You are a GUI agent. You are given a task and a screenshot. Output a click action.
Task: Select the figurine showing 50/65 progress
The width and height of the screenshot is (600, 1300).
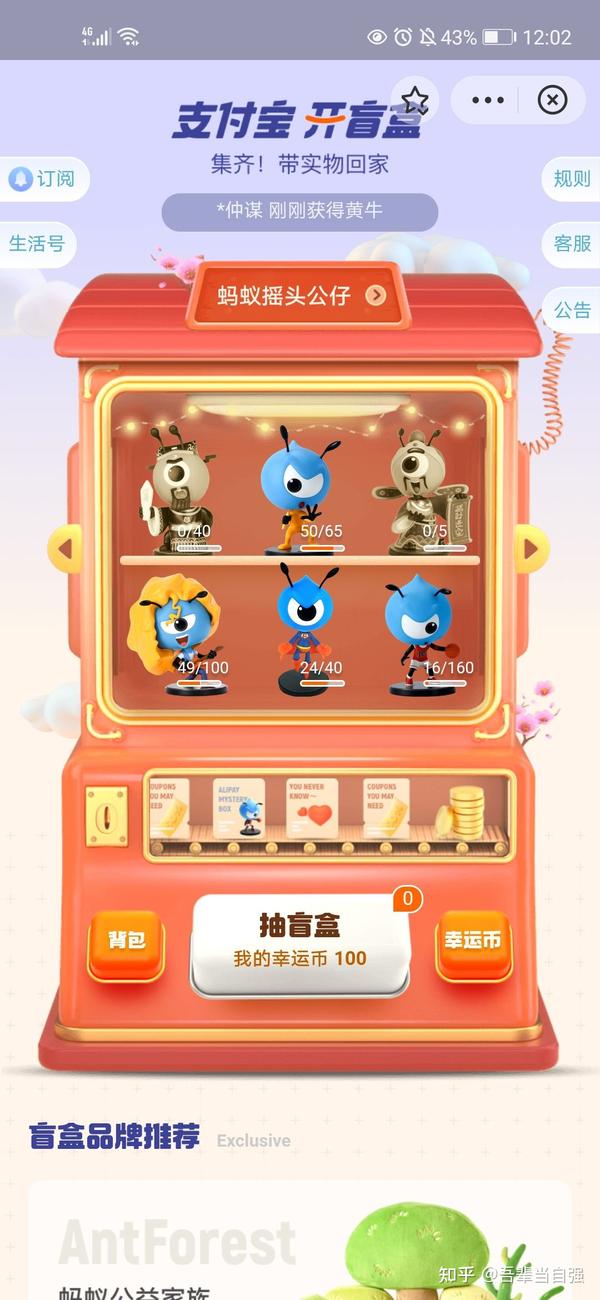[300, 490]
